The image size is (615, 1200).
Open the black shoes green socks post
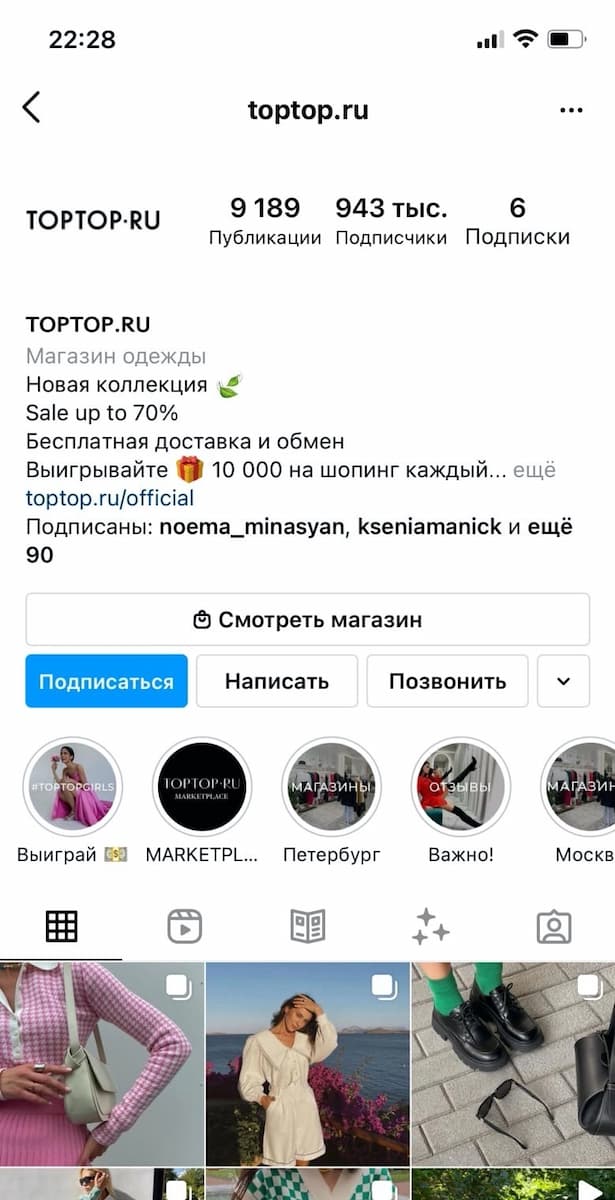click(x=513, y=1062)
